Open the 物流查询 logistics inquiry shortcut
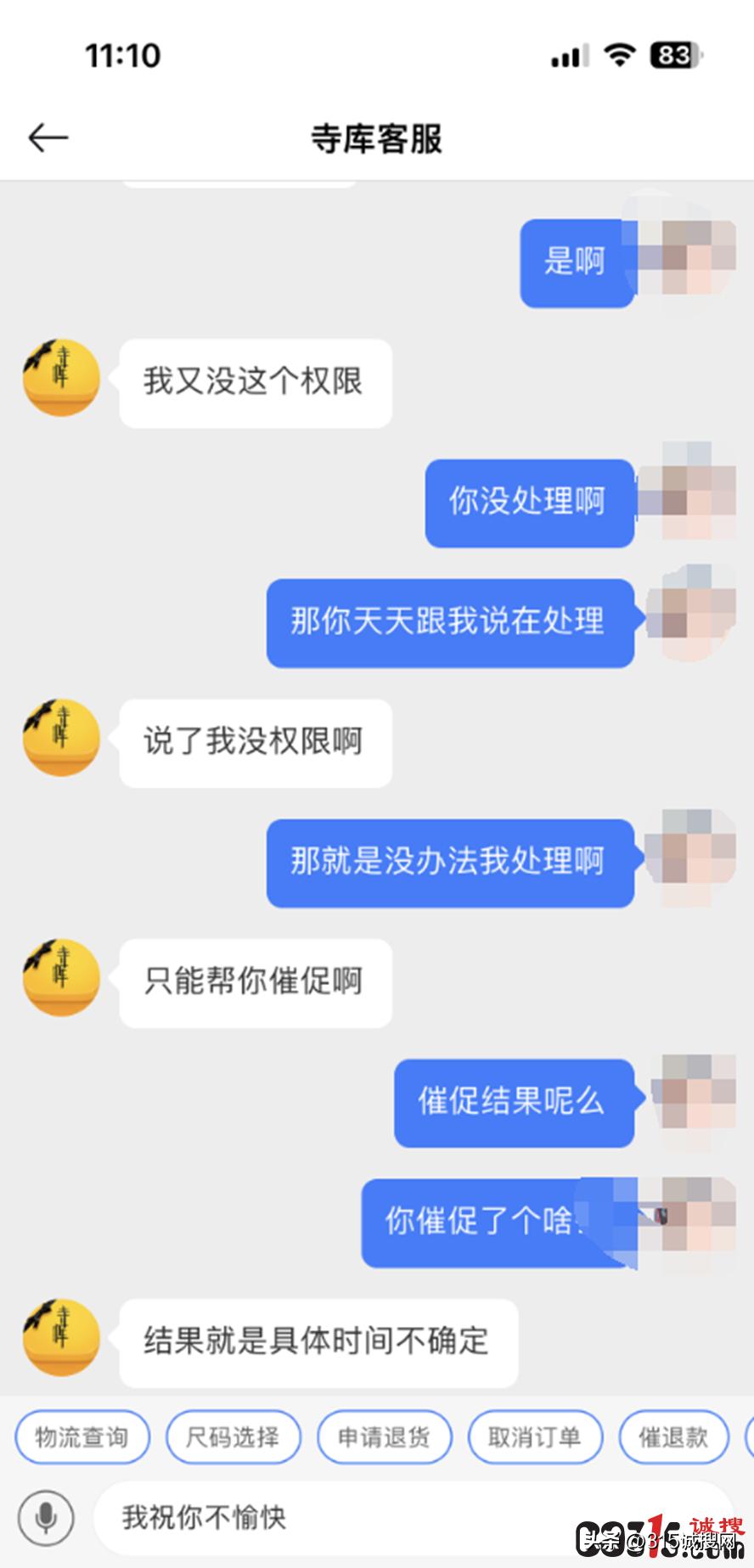 82,1436
